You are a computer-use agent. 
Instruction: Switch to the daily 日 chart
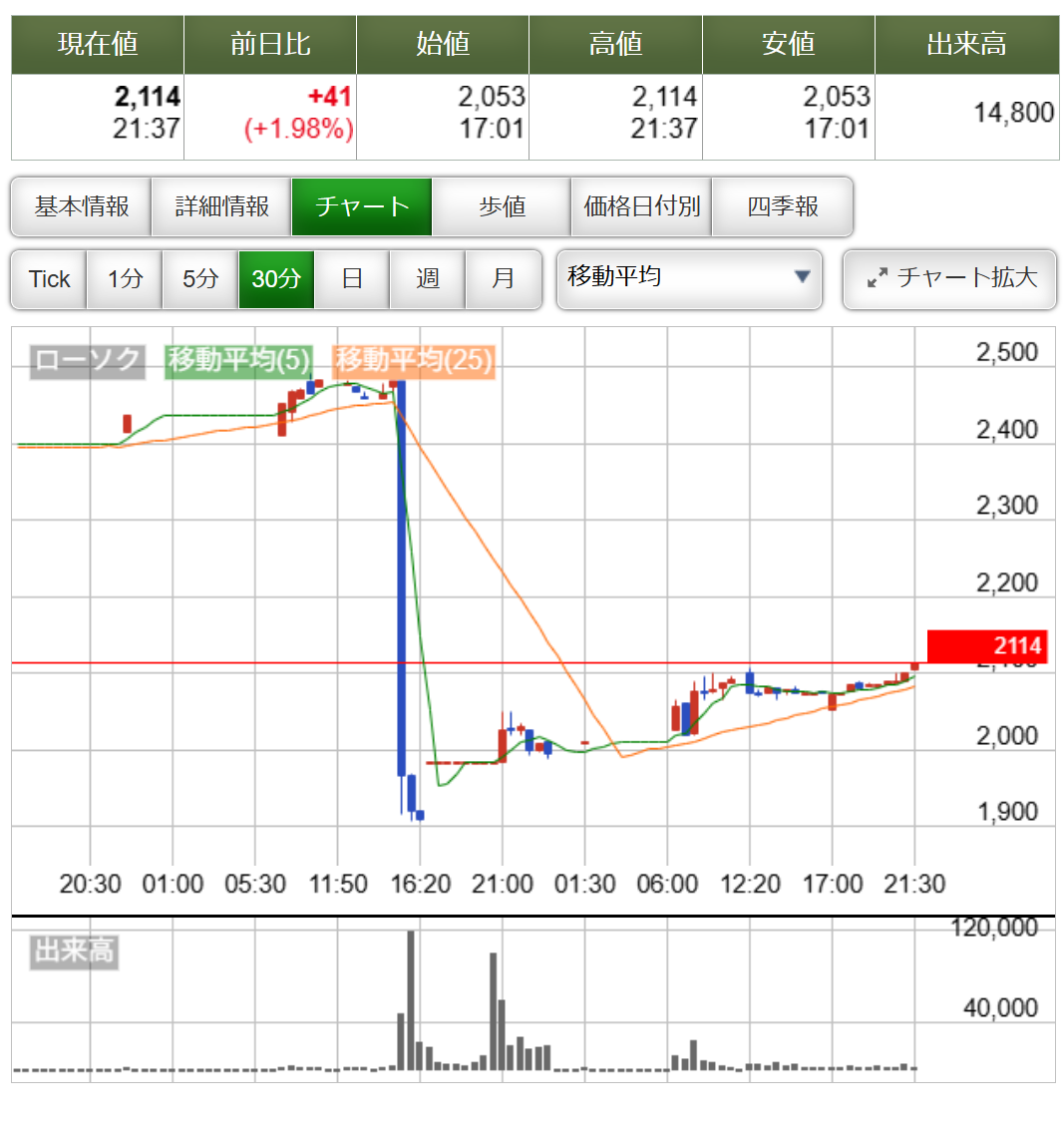click(352, 278)
